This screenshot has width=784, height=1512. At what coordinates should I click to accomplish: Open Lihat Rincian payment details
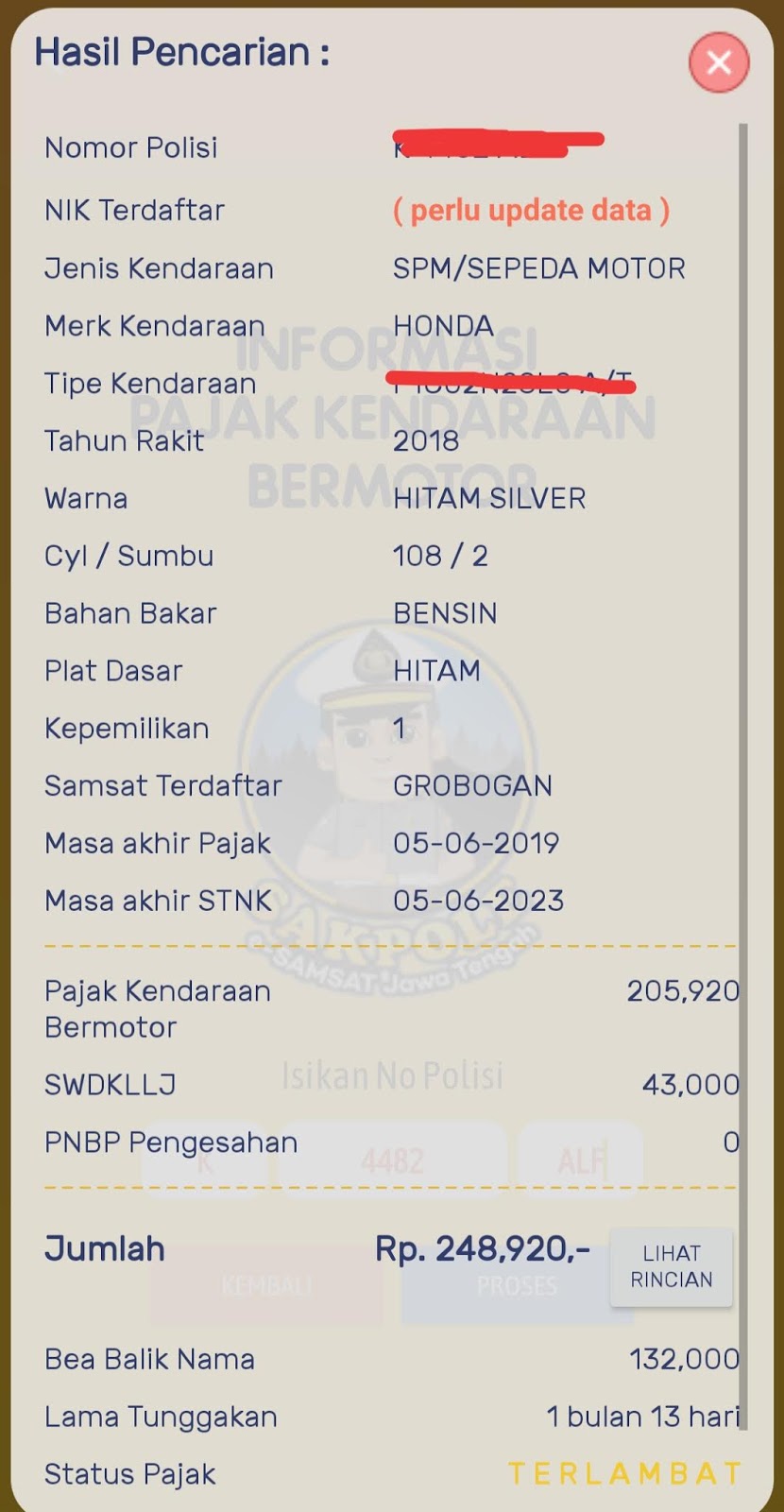[x=671, y=1266]
